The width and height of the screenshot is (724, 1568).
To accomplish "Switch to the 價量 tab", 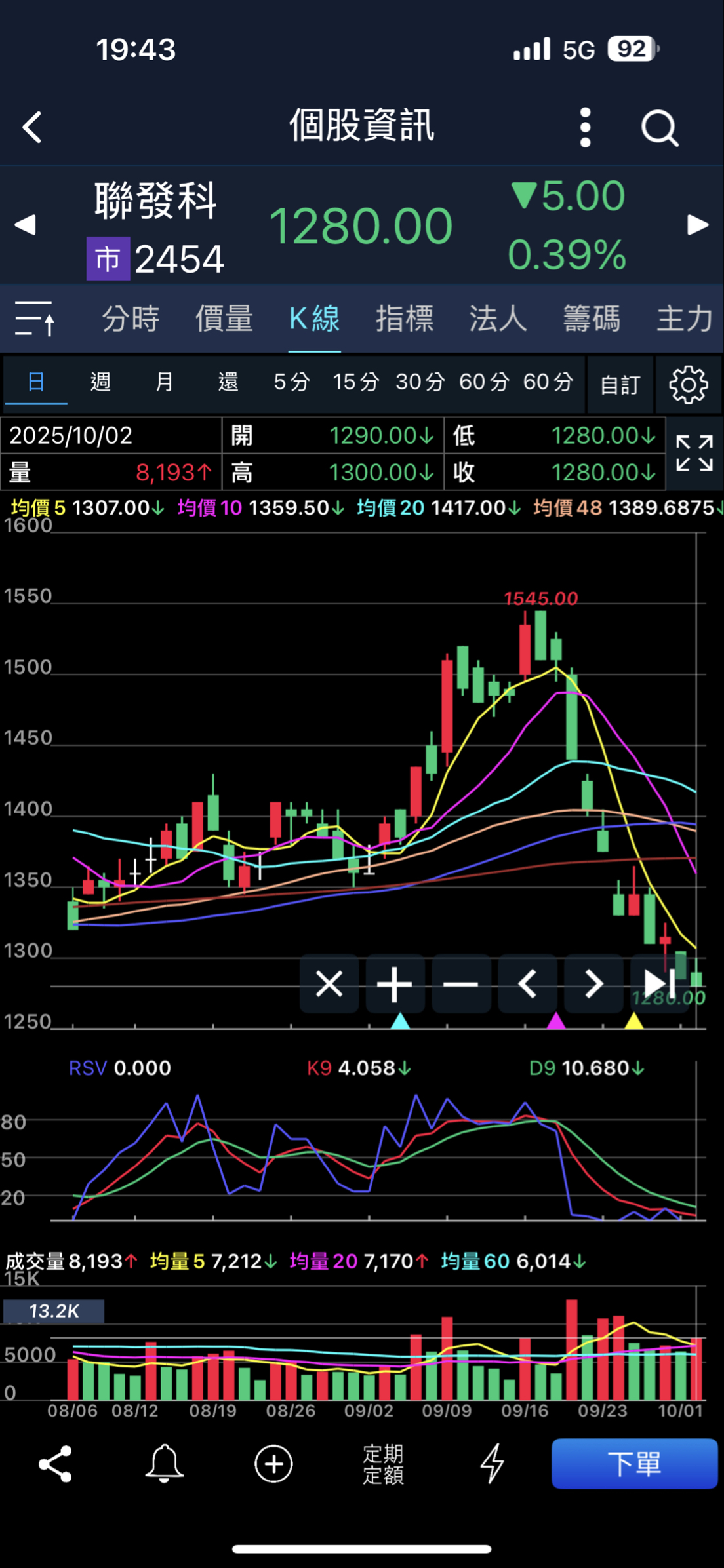I will [x=224, y=319].
